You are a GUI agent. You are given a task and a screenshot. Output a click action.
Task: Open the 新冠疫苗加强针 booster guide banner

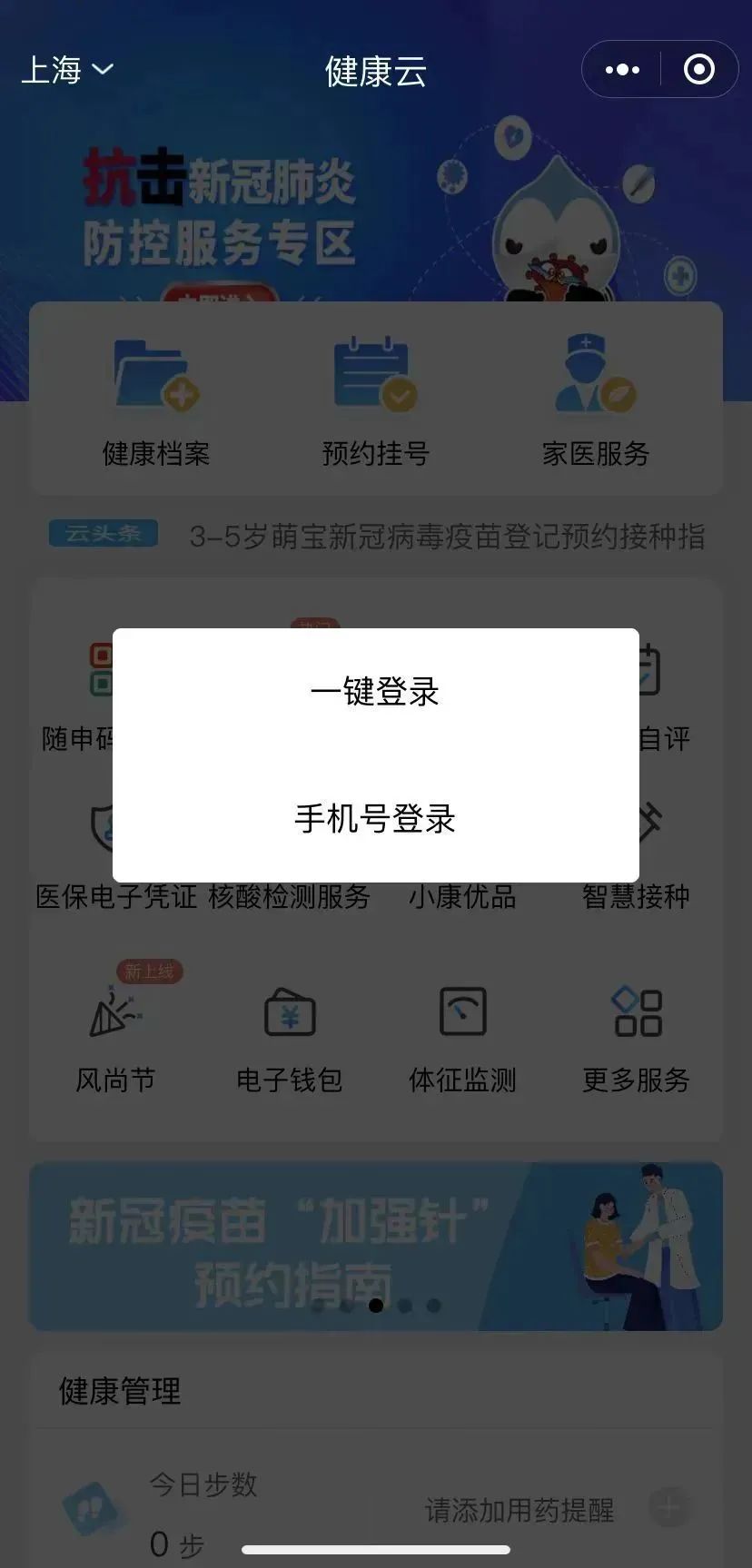(375, 1246)
